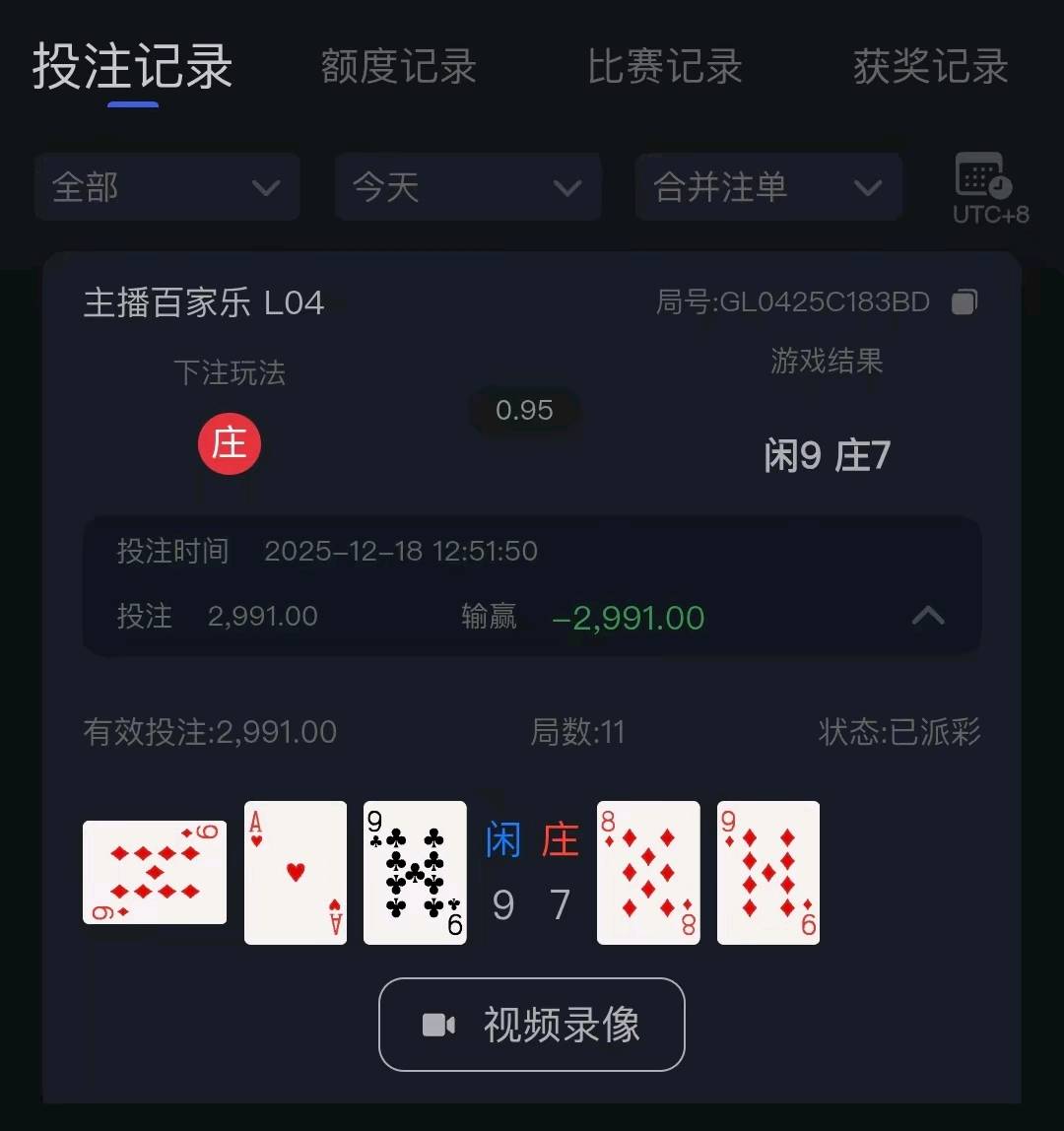The image size is (1064, 1131).
Task: Click the green −2,991.00 loss amount
Action: 628,618
